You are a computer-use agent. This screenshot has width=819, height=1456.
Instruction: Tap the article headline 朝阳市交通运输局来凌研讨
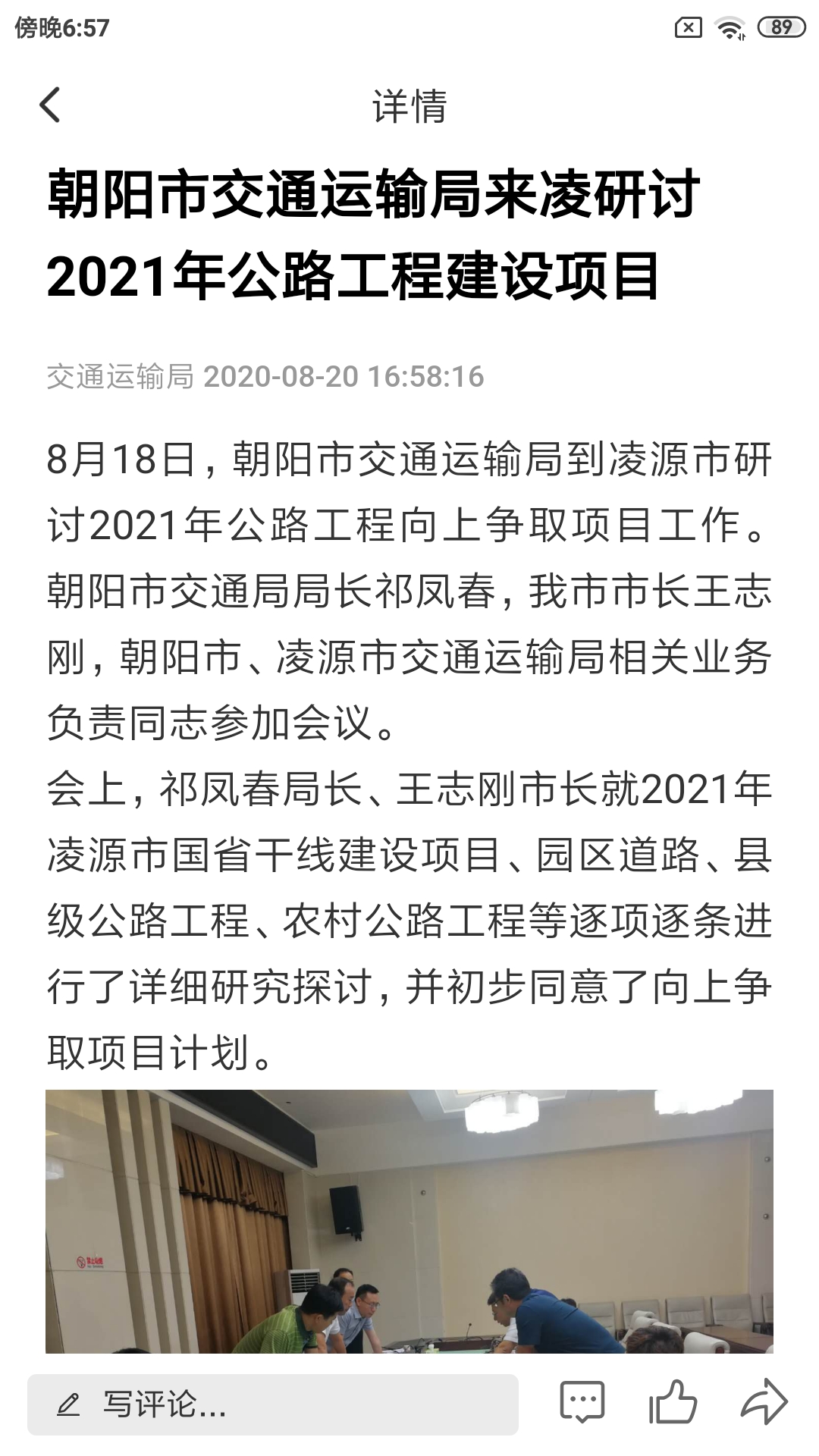377,199
